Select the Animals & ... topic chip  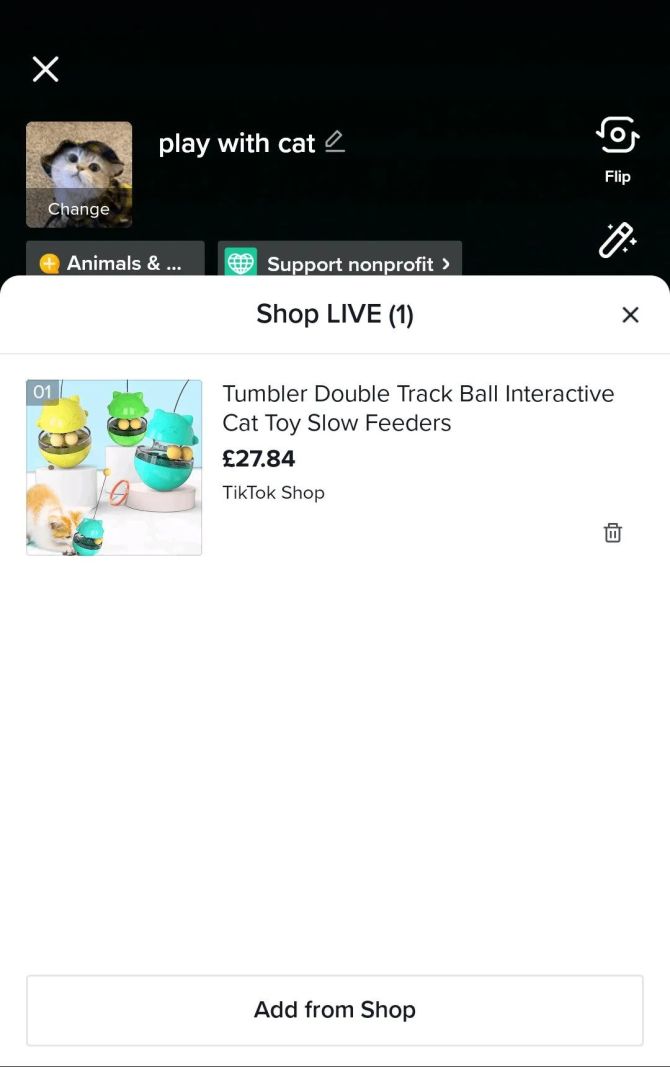(x=114, y=263)
